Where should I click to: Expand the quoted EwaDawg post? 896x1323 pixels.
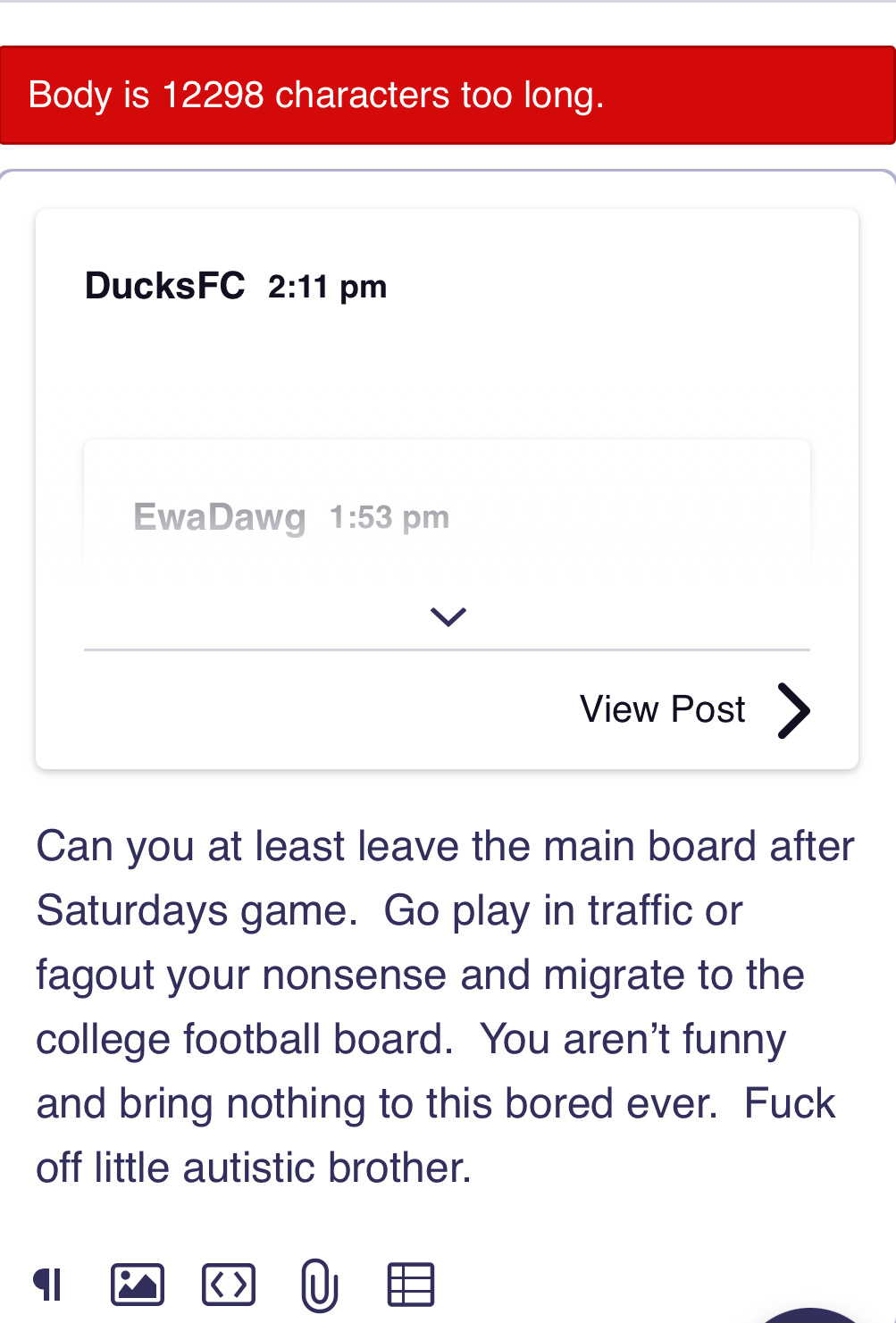coord(448,616)
